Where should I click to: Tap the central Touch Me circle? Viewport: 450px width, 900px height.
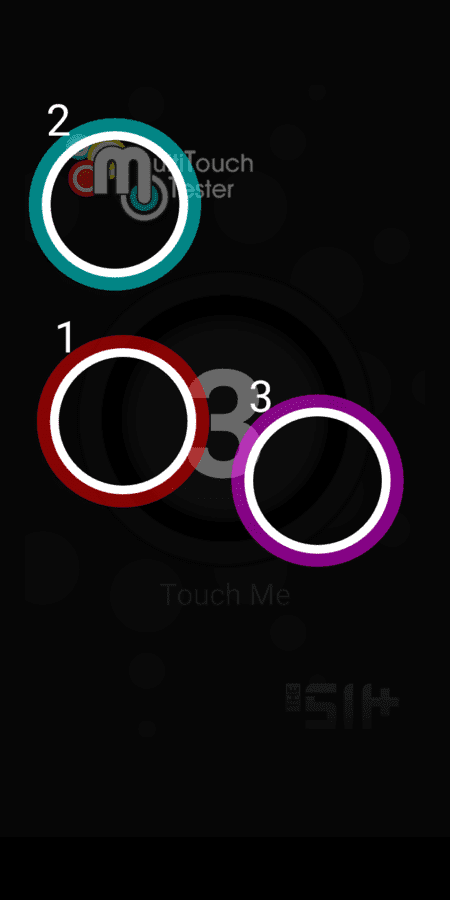point(225,419)
